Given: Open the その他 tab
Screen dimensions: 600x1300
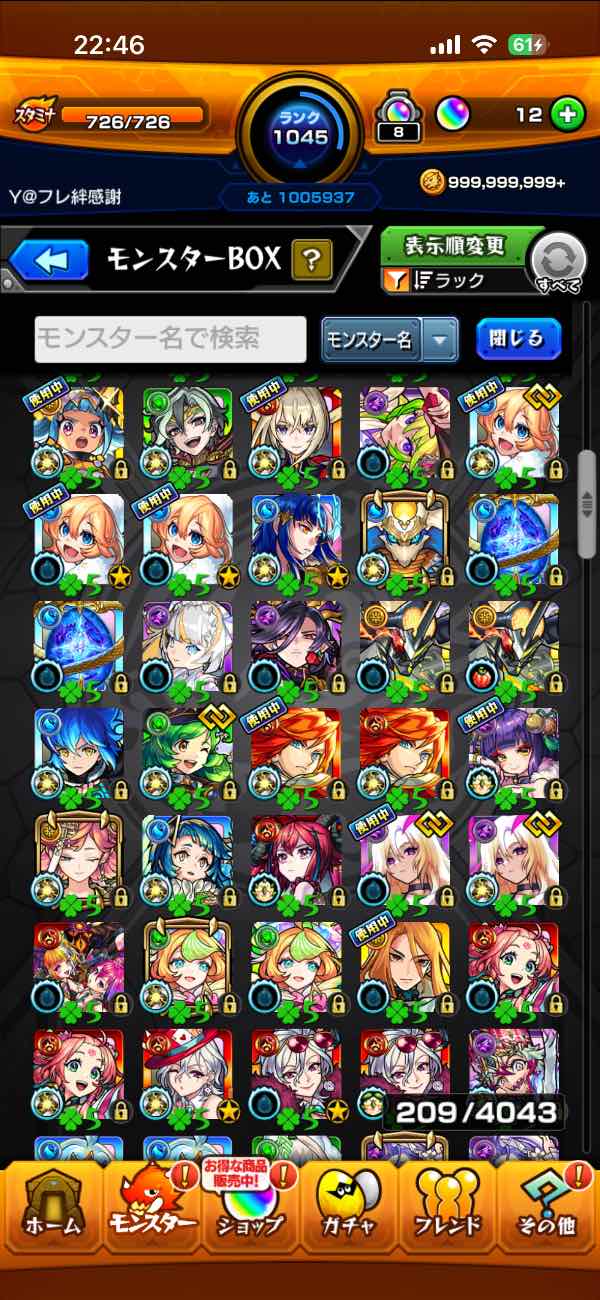Looking at the screenshot, I should point(548,1213).
